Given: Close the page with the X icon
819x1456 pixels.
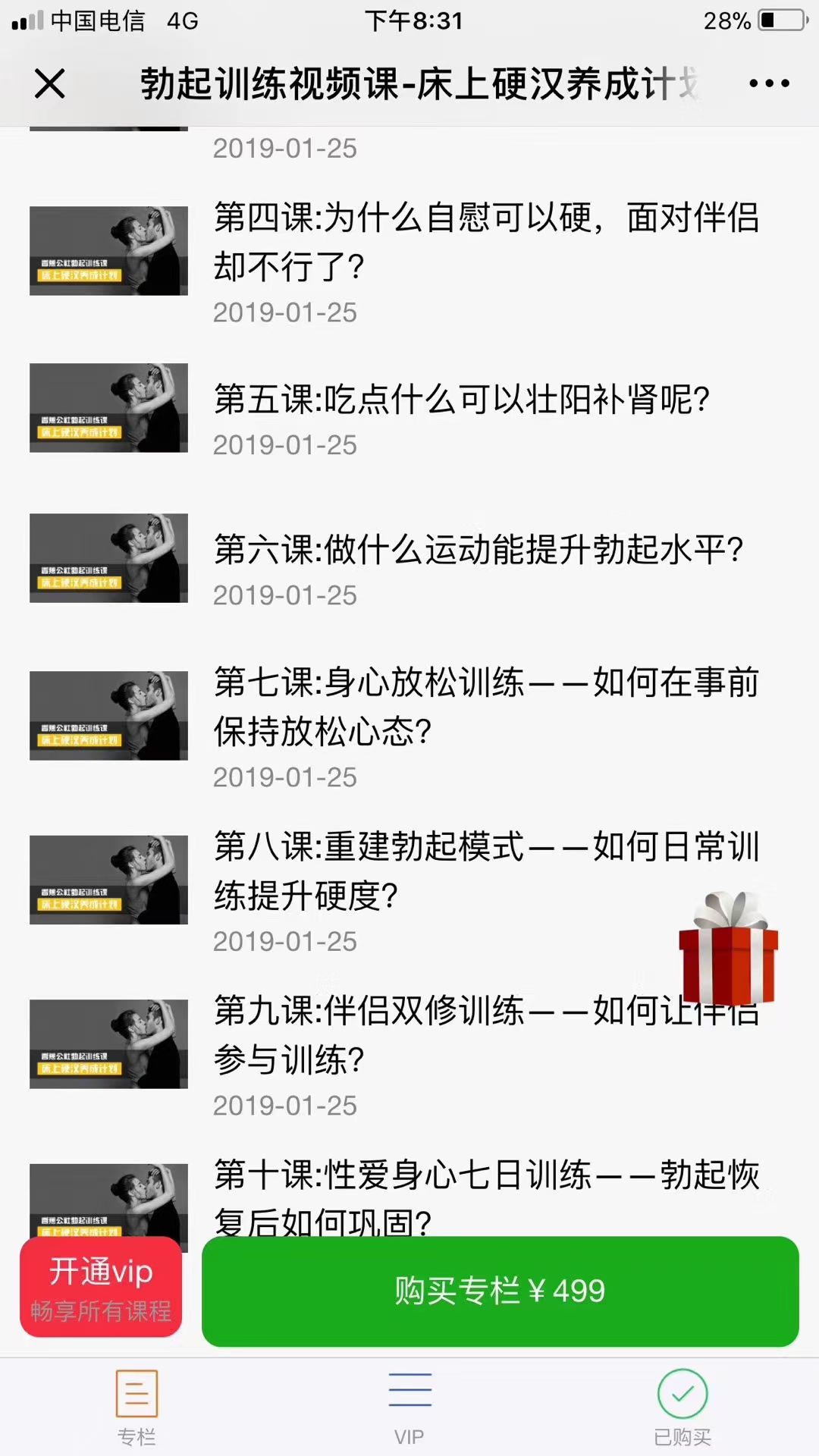Looking at the screenshot, I should [50, 83].
